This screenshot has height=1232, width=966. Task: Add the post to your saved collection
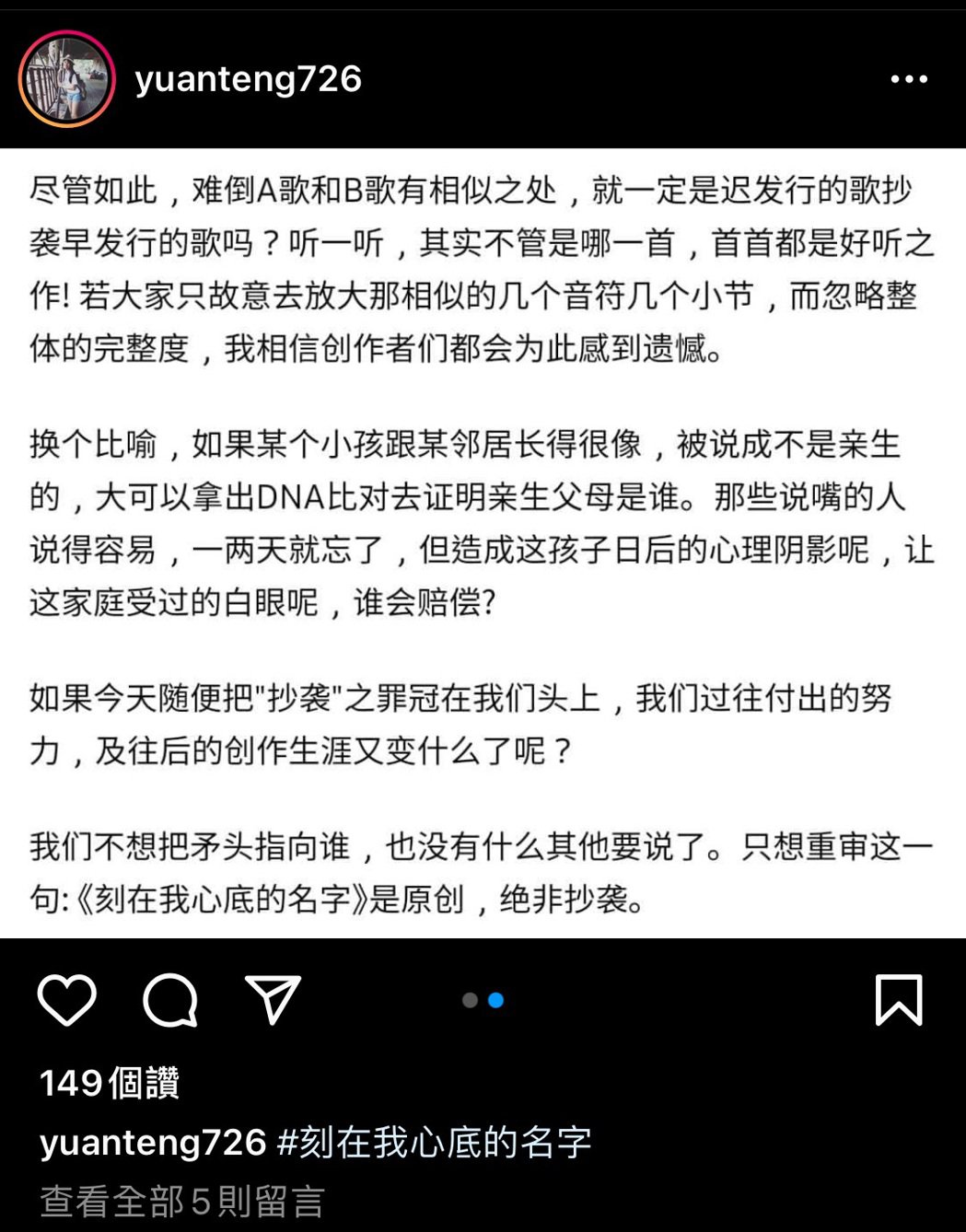click(898, 1001)
